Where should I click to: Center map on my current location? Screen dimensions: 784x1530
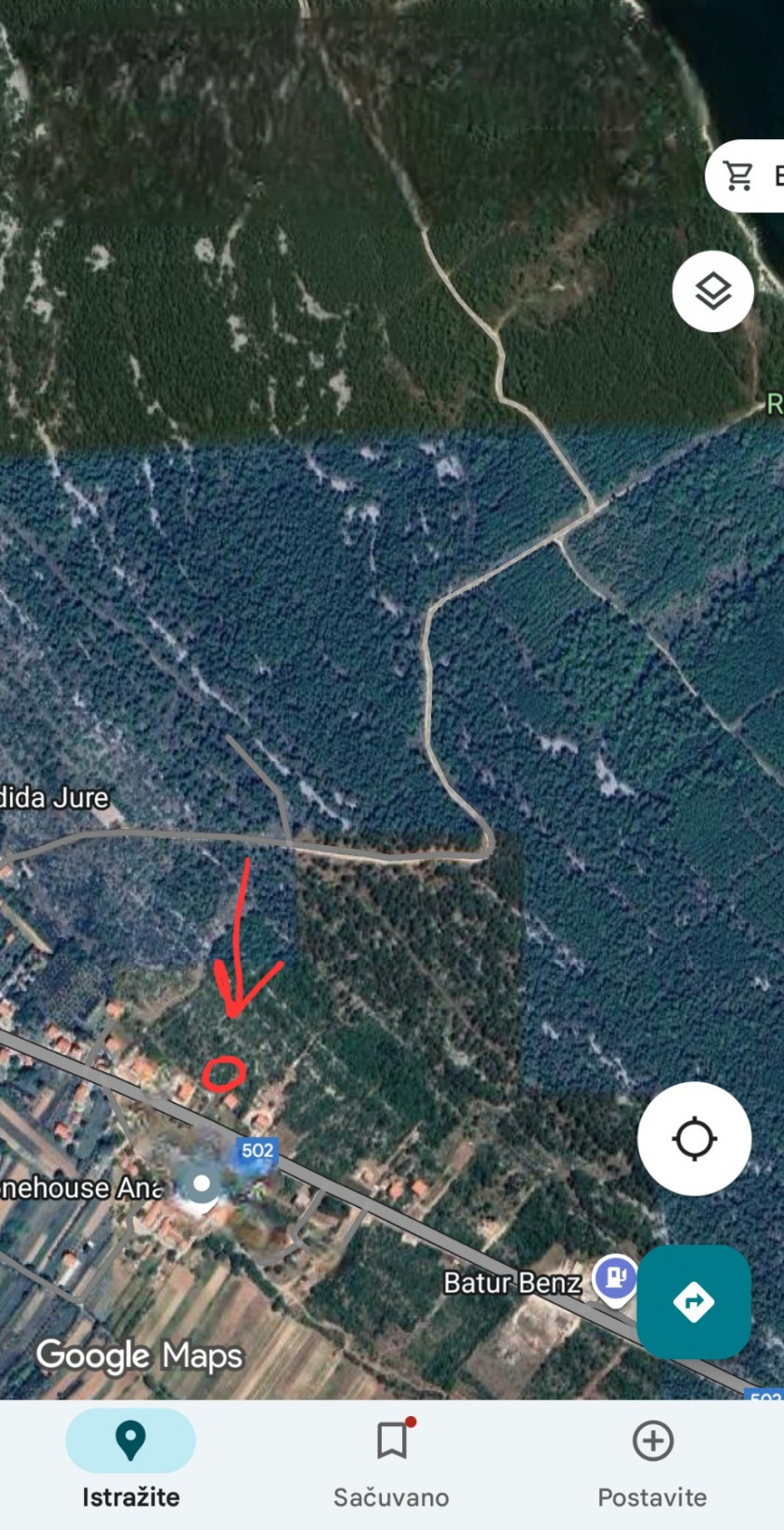[694, 1139]
